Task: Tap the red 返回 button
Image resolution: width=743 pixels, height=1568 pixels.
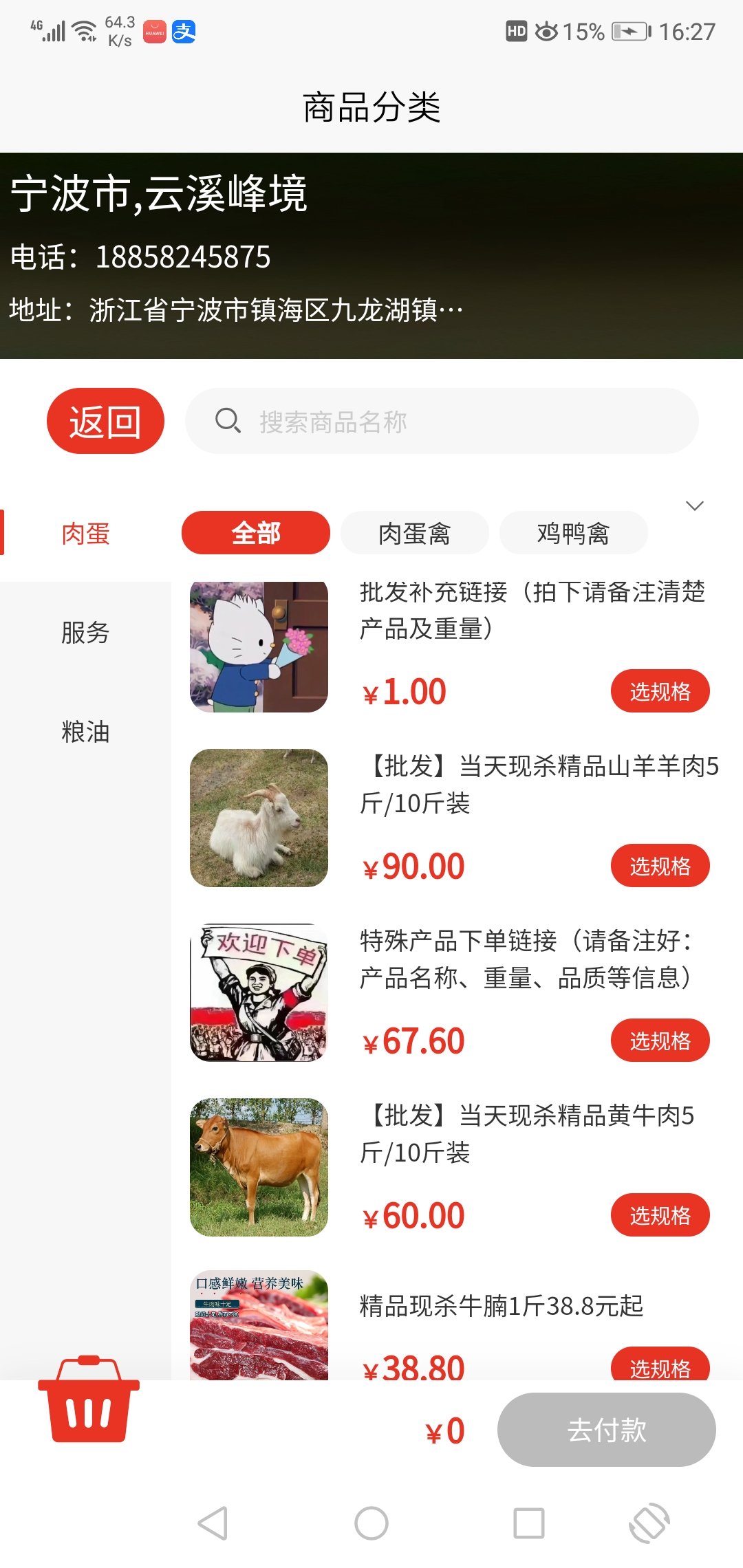Action: (x=105, y=421)
